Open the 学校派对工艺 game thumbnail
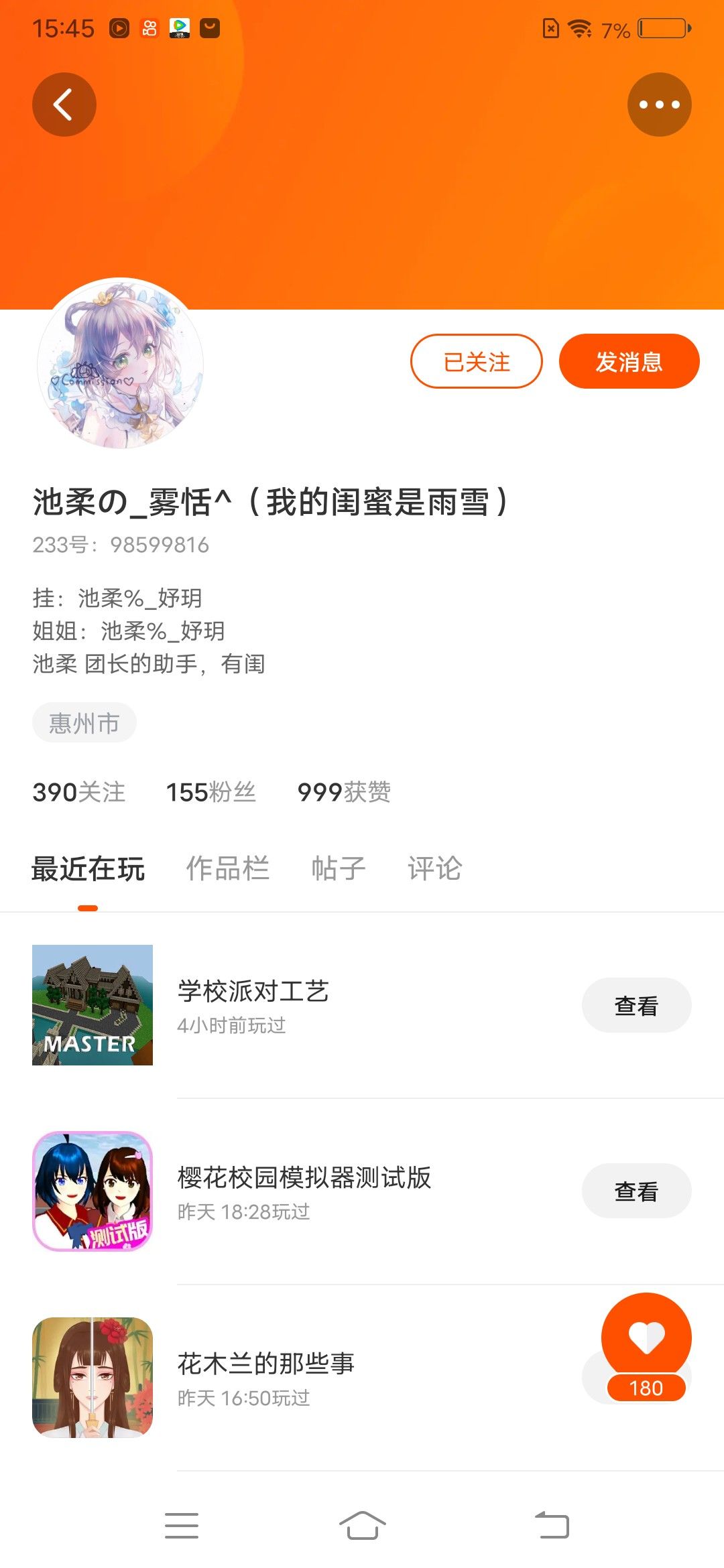The width and height of the screenshot is (724, 1568). click(93, 1005)
